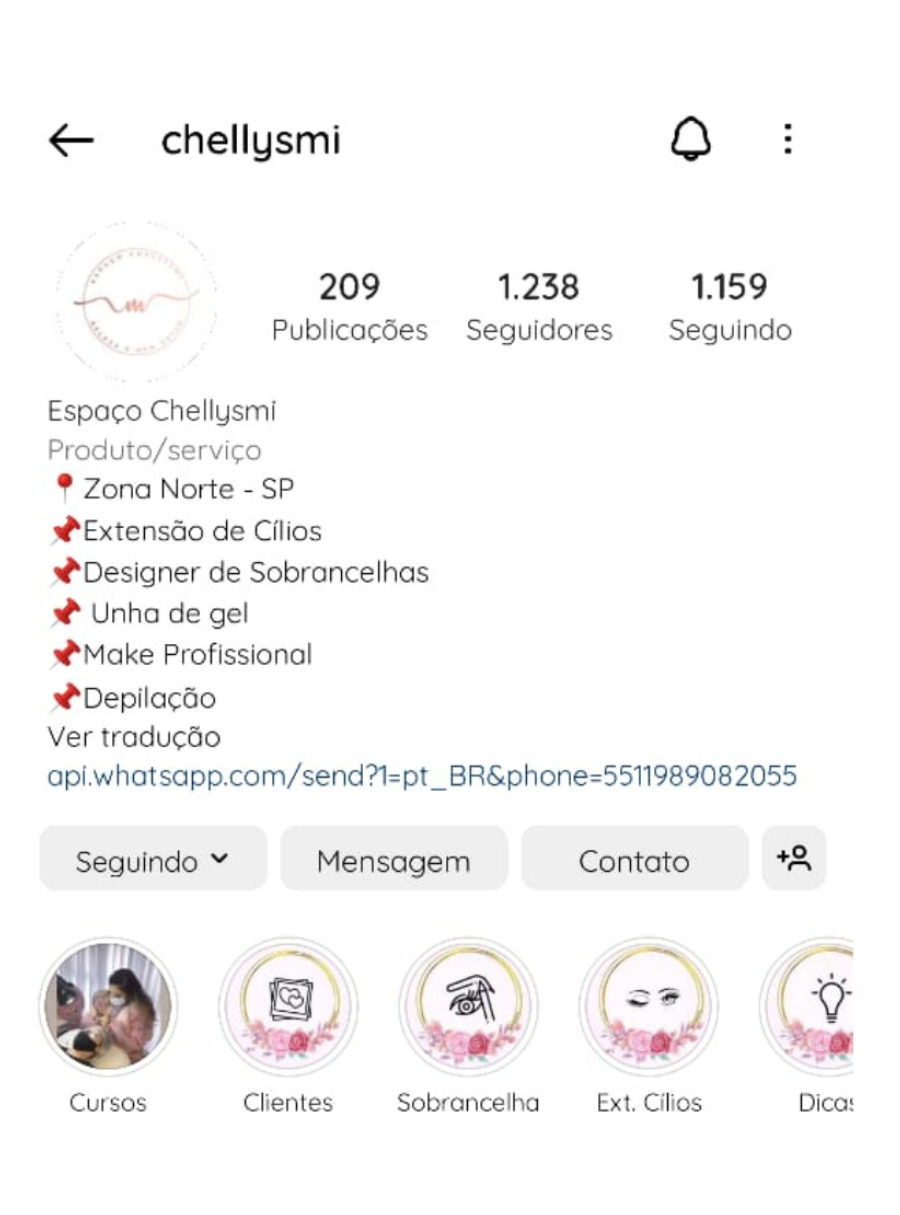Go back using the arrow

[x=71, y=141]
